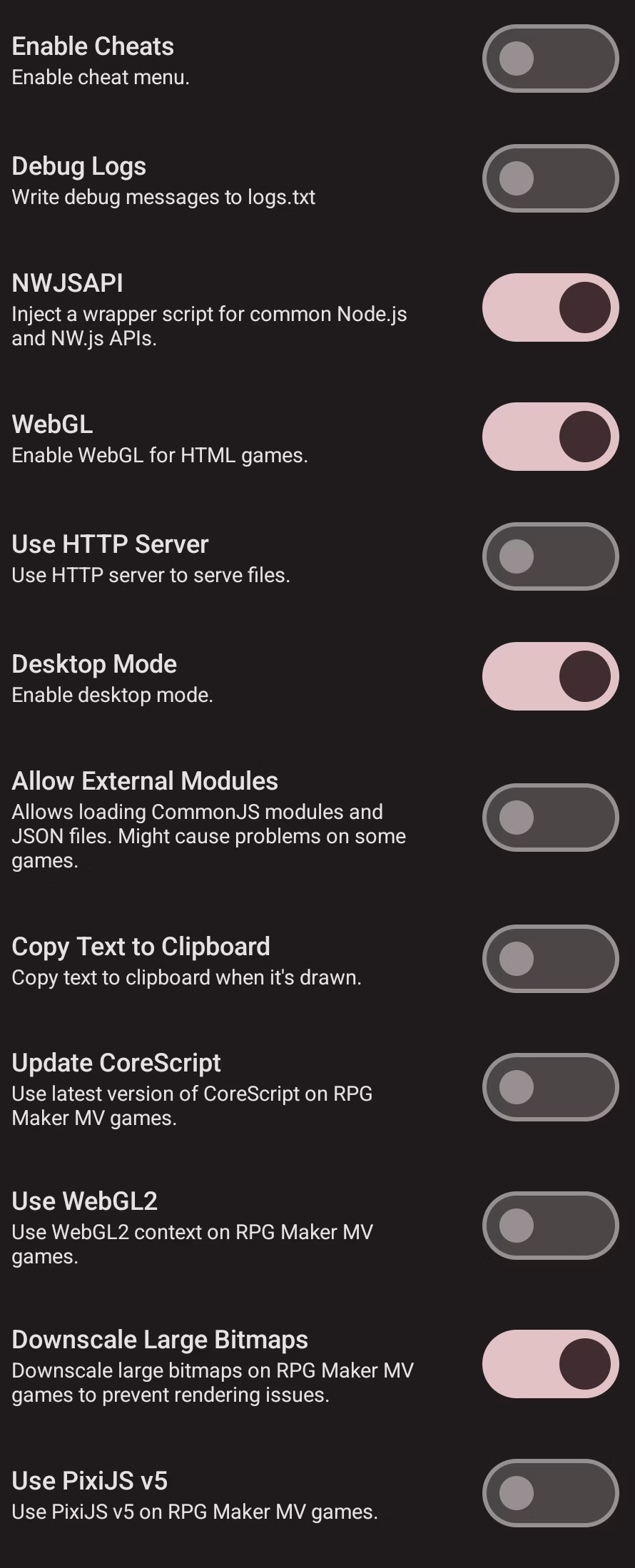The height and width of the screenshot is (1568, 635).
Task: Disable the NWJSAPI wrapper script switch
Action: (x=550, y=307)
